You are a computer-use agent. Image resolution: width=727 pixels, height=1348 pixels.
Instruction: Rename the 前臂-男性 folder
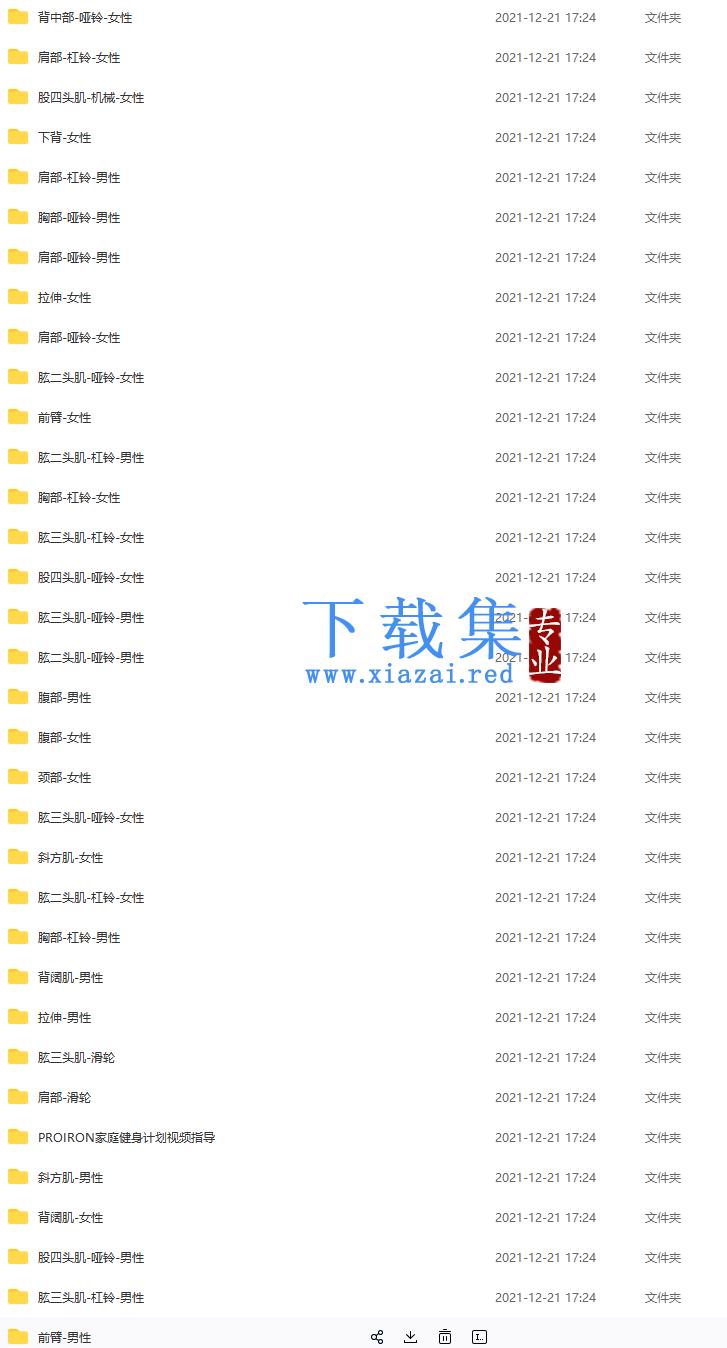479,1337
